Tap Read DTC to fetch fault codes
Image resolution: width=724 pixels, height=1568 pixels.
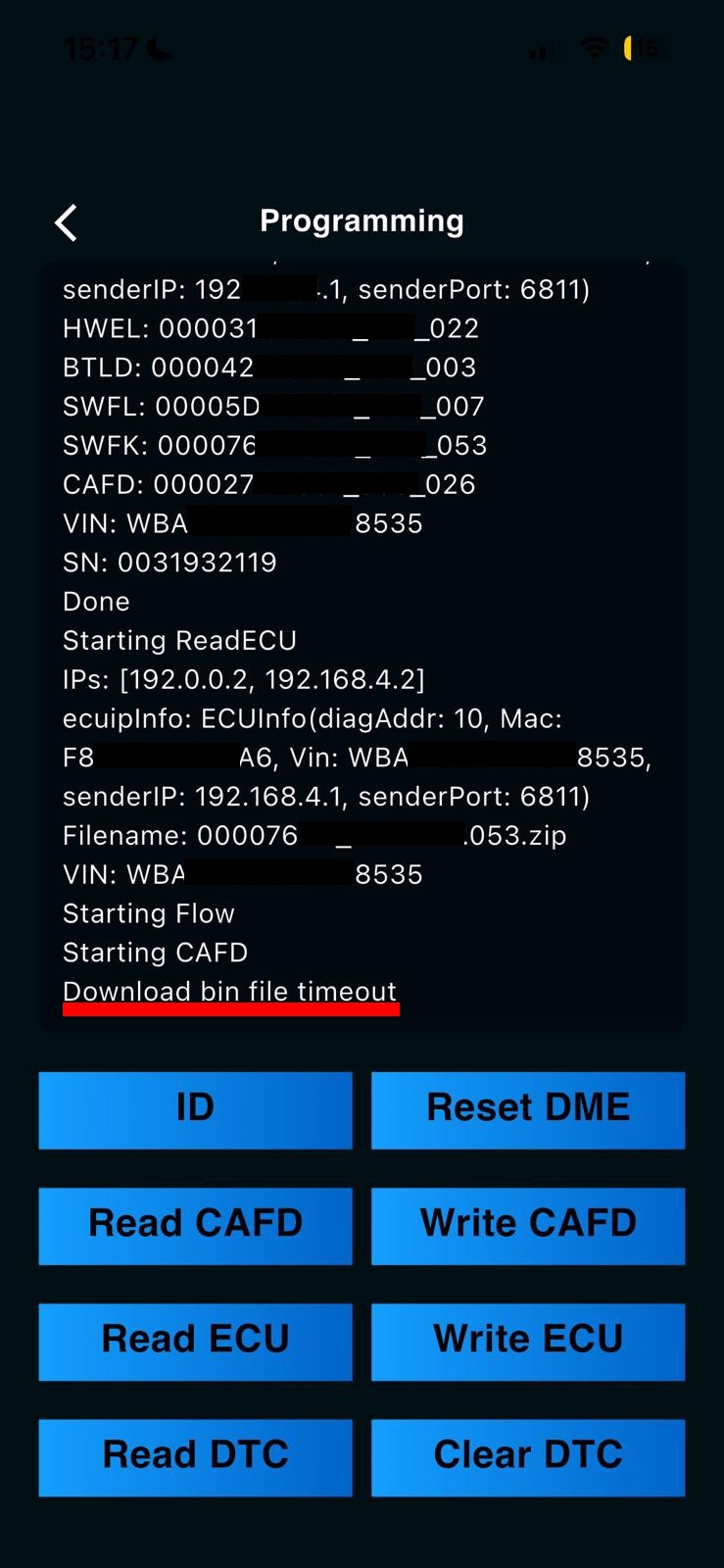(195, 1456)
